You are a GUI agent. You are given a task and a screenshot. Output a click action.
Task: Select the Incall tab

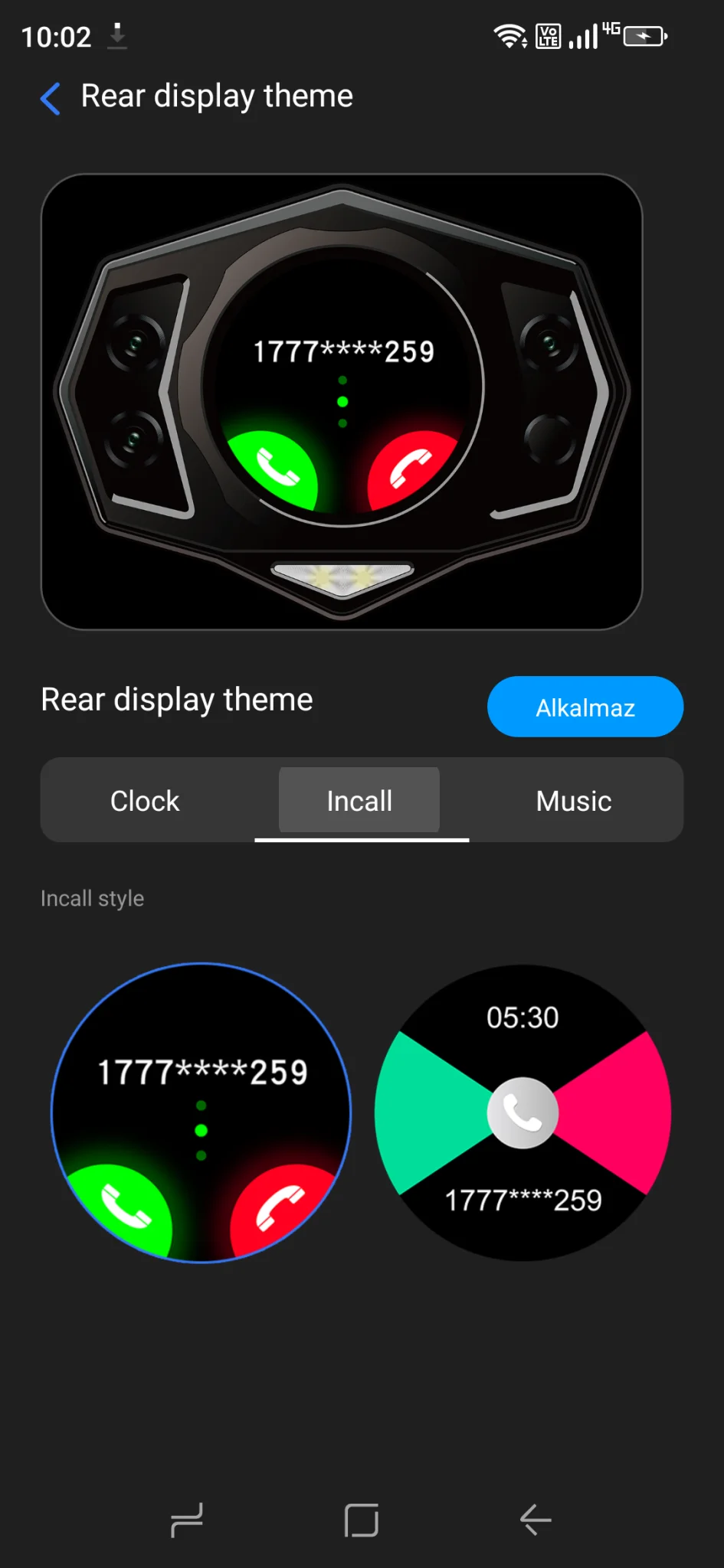[359, 801]
